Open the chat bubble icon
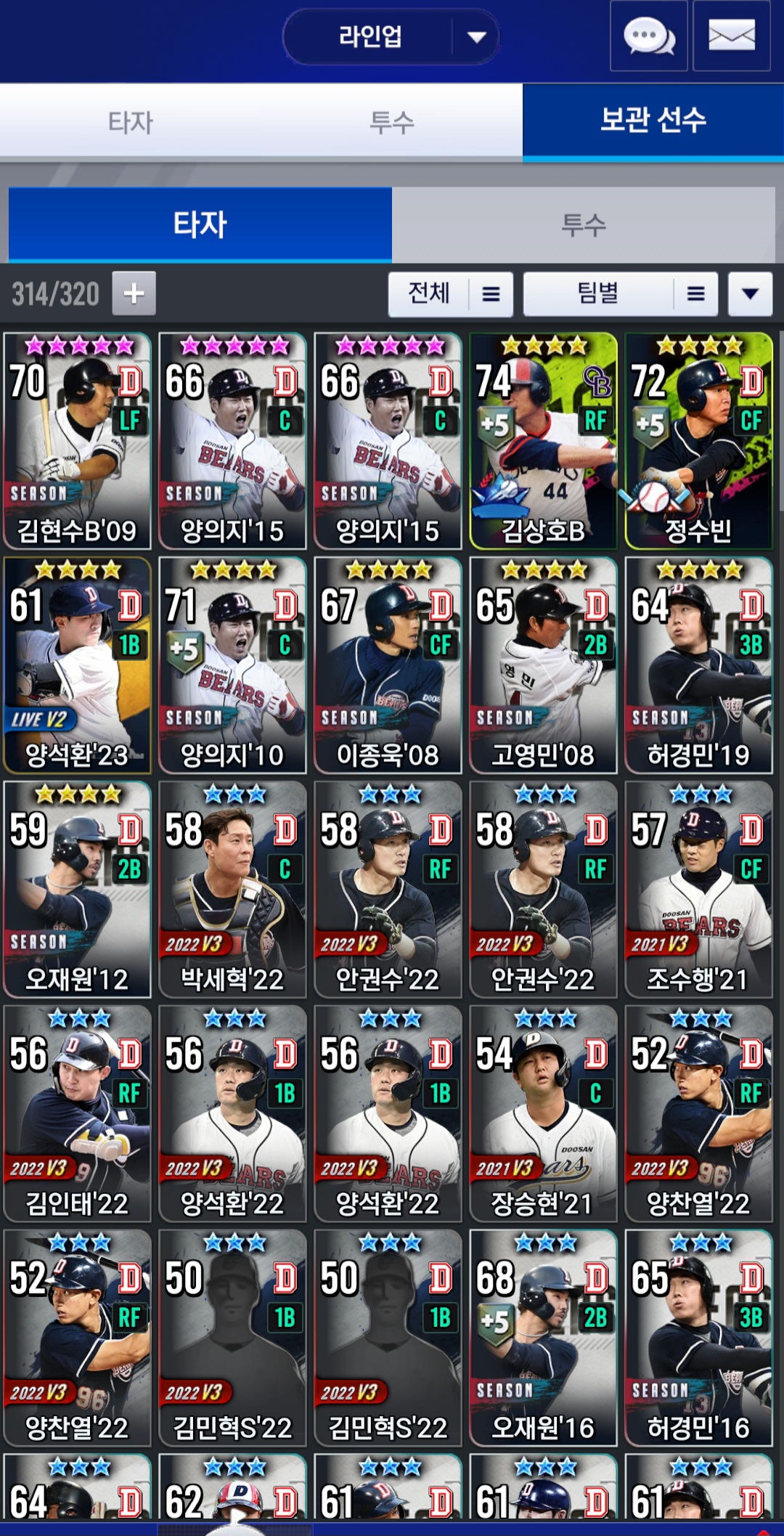This screenshot has height=1536, width=784. [649, 36]
